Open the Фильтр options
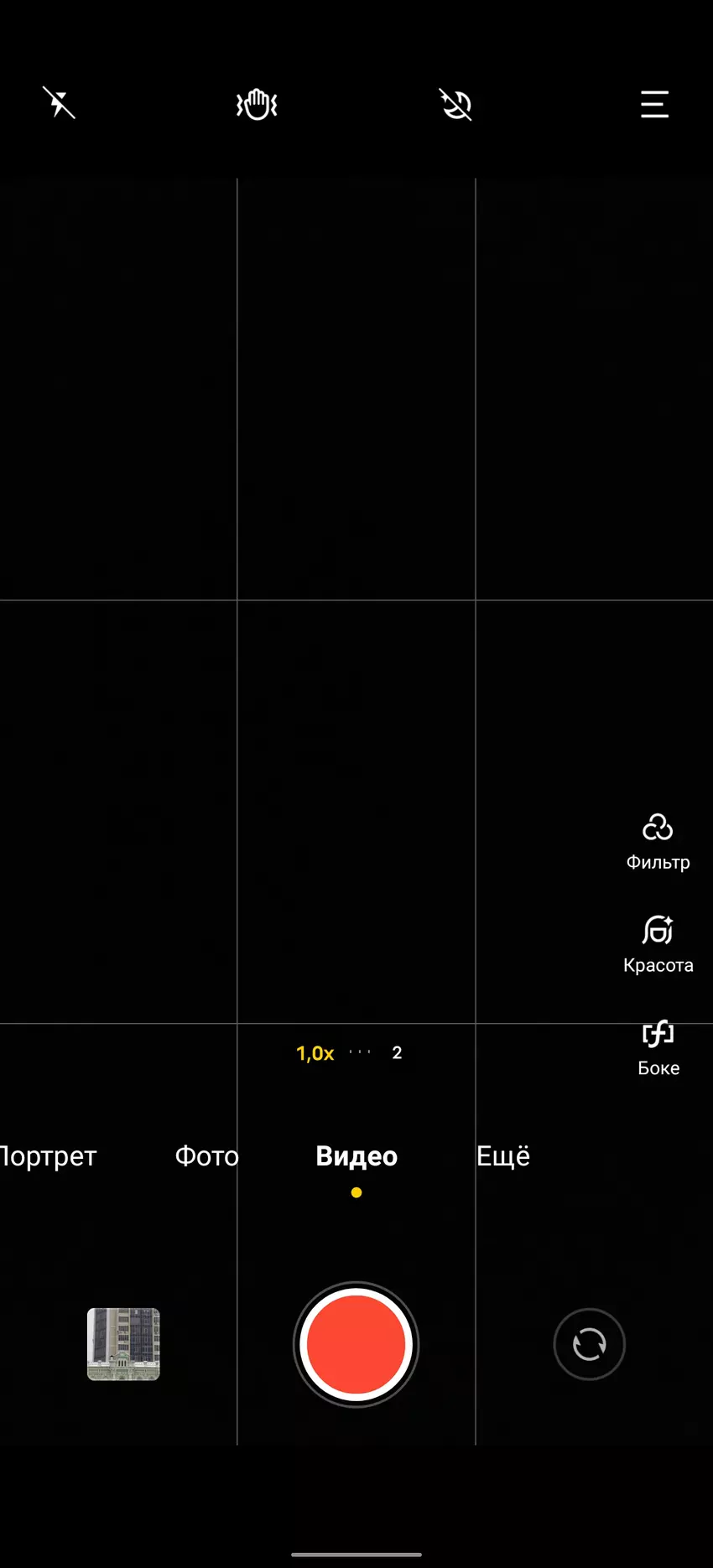This screenshot has width=713, height=1568. (658, 842)
